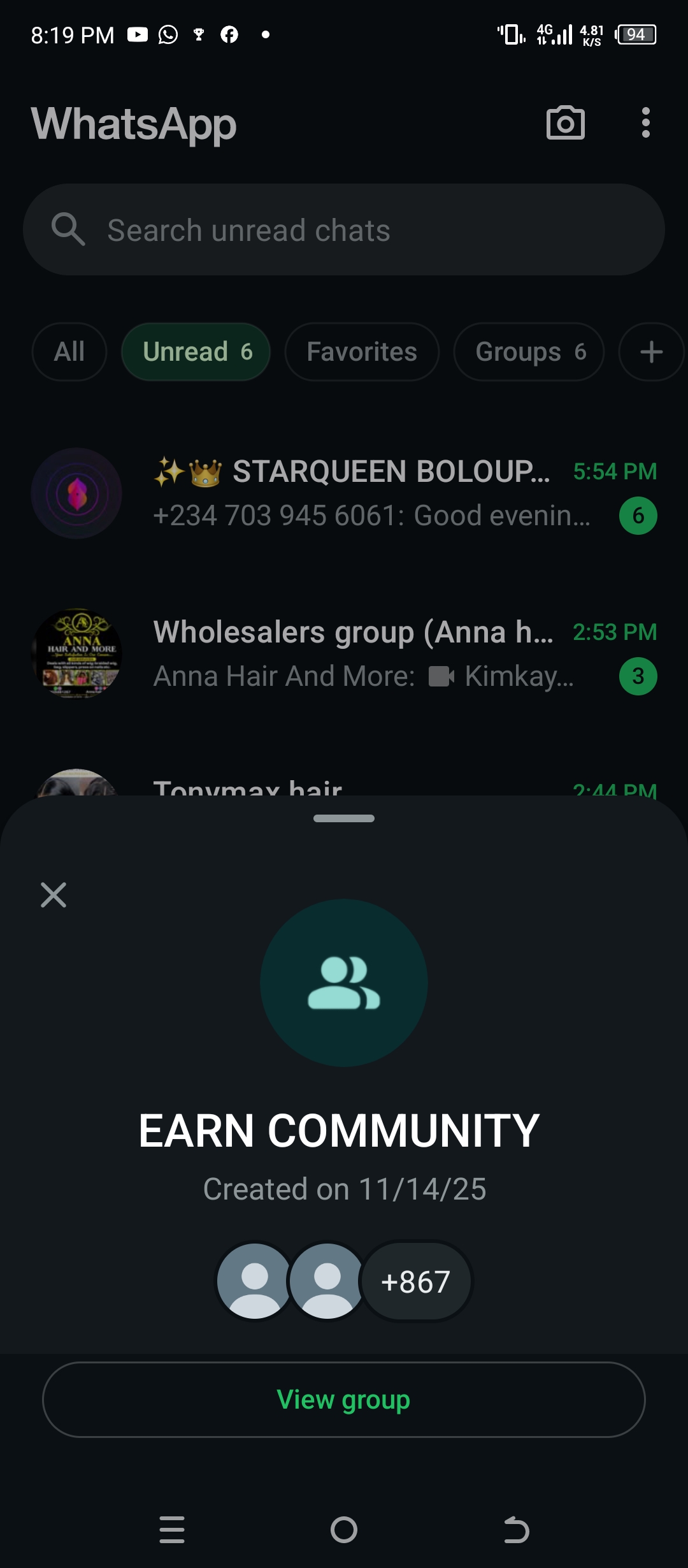The height and width of the screenshot is (1568, 688).
Task: Show the Favorites chat filter
Action: coord(362,352)
